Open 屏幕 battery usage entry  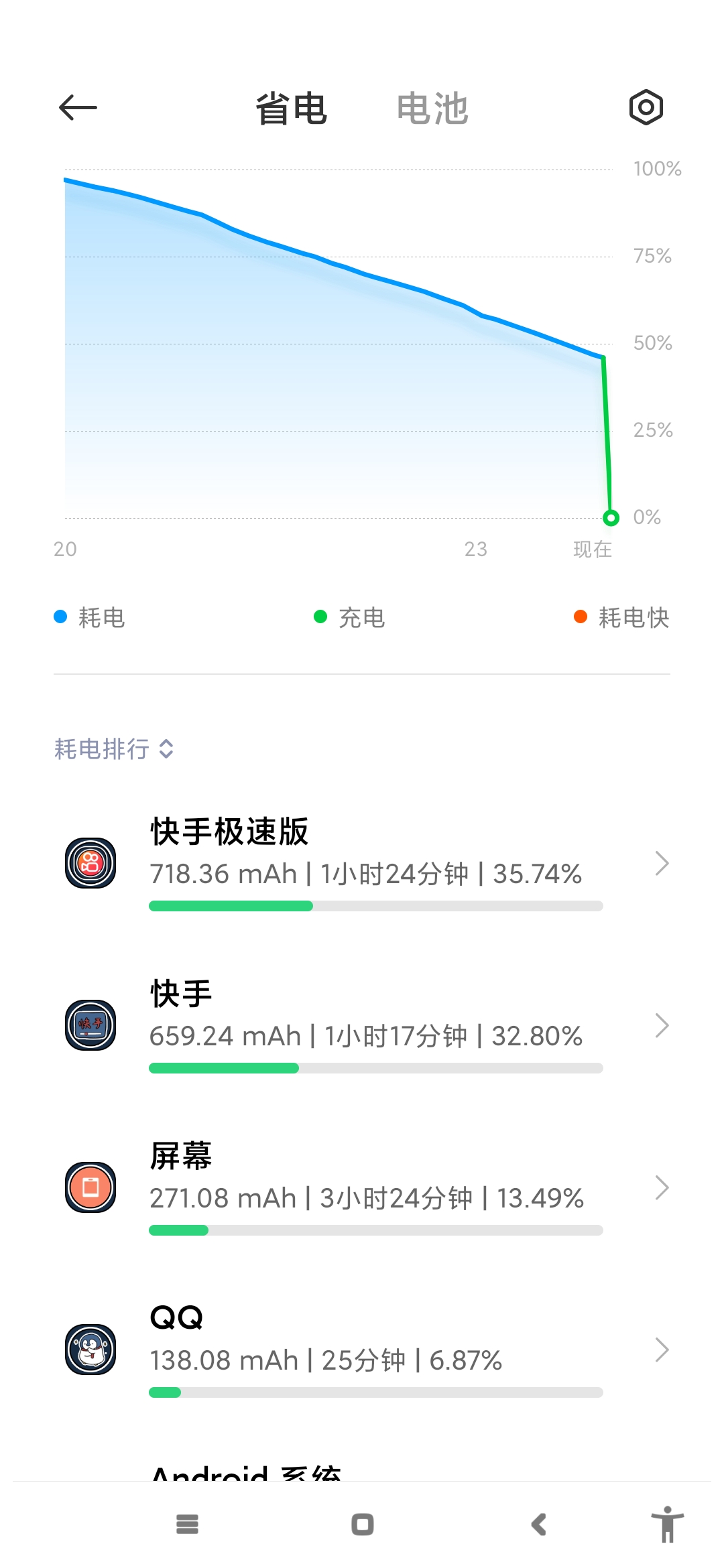tap(362, 1187)
